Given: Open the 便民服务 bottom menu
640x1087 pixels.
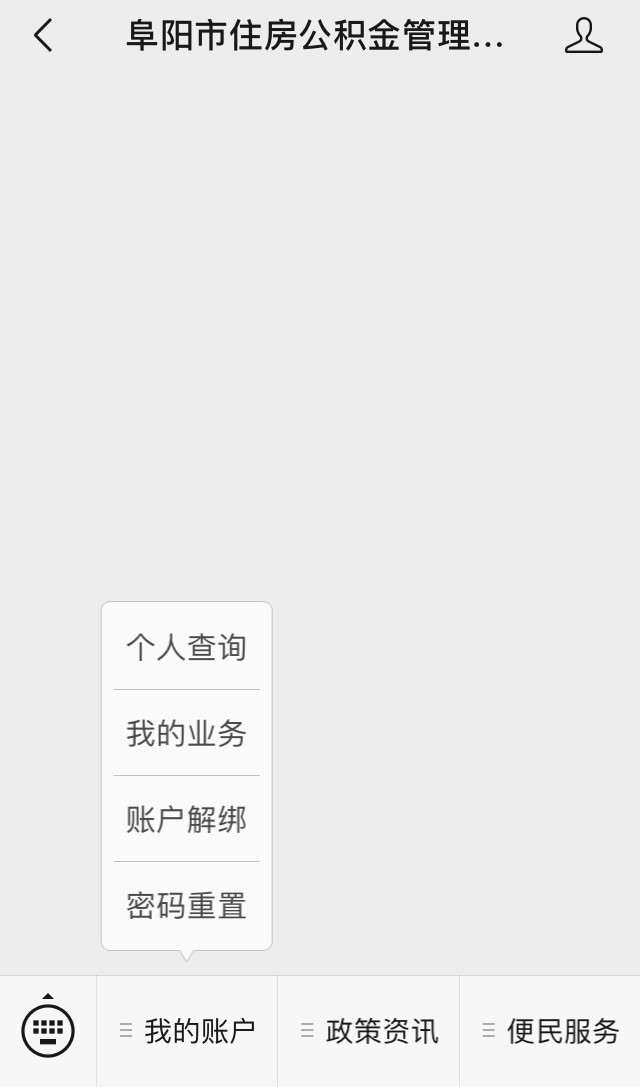Looking at the screenshot, I should click(x=550, y=1031).
